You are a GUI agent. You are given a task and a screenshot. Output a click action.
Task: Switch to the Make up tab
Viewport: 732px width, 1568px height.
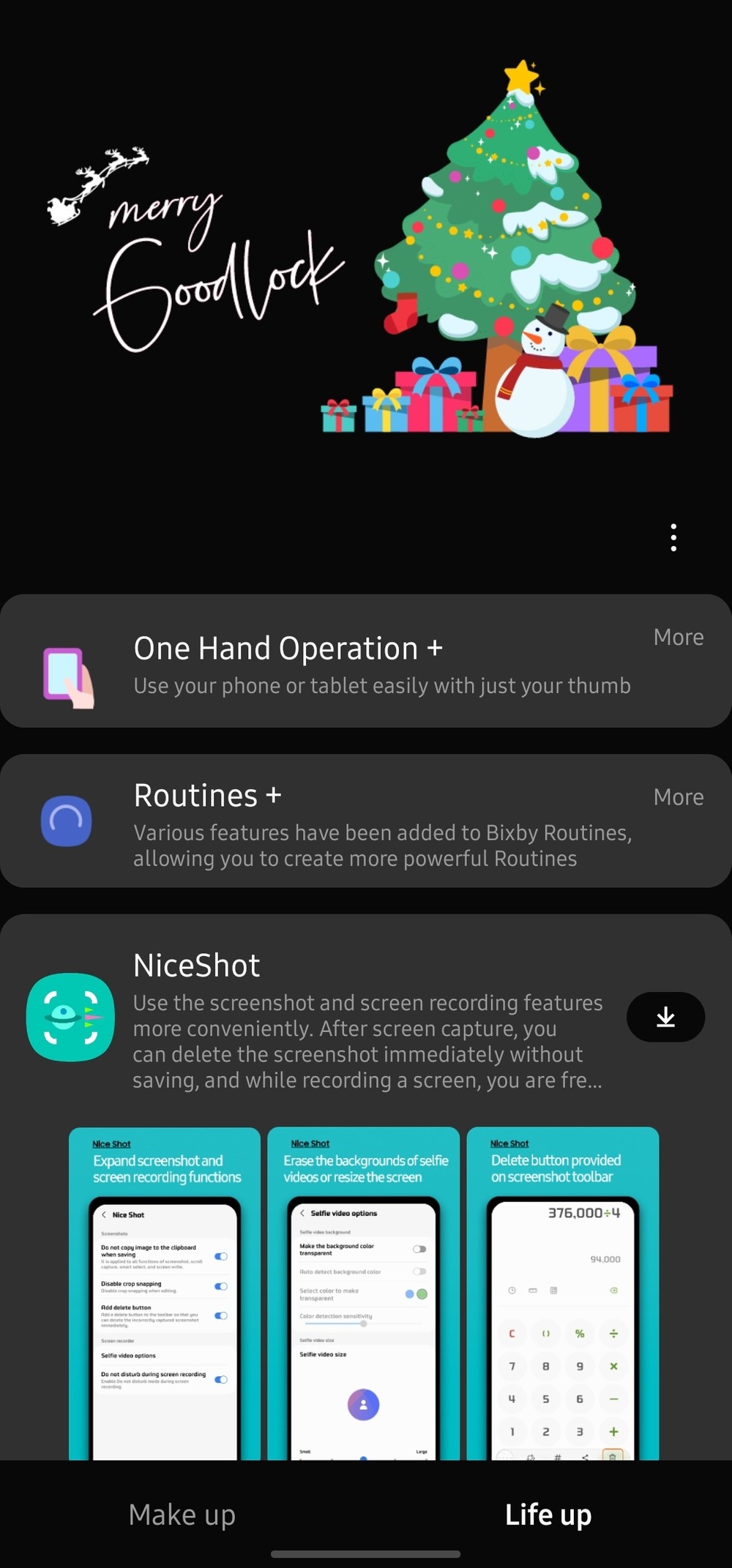click(182, 1514)
